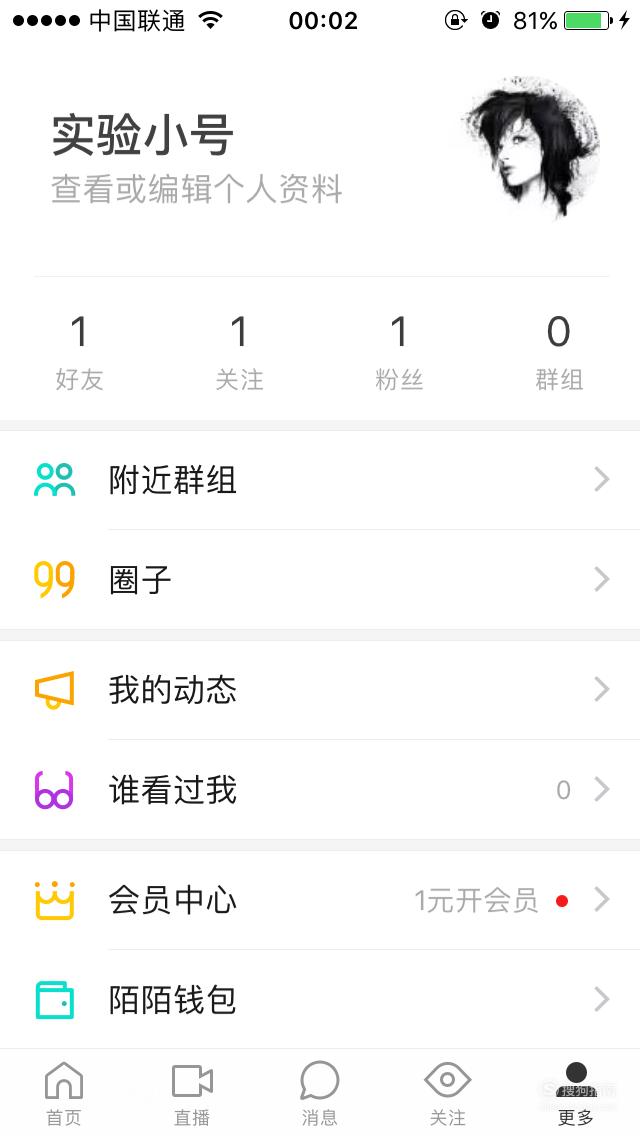Open 陌陌钱包 wallet
The height and width of the screenshot is (1136, 640).
coord(320,1000)
